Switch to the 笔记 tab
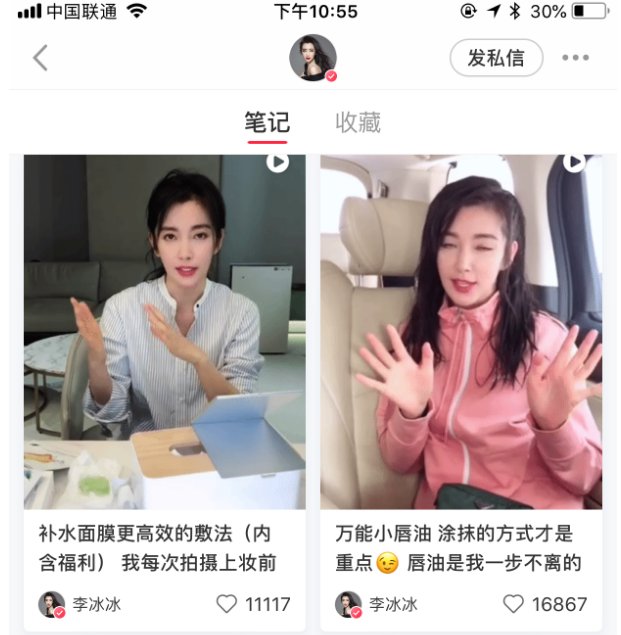The height and width of the screenshot is (635, 621). tap(267, 123)
